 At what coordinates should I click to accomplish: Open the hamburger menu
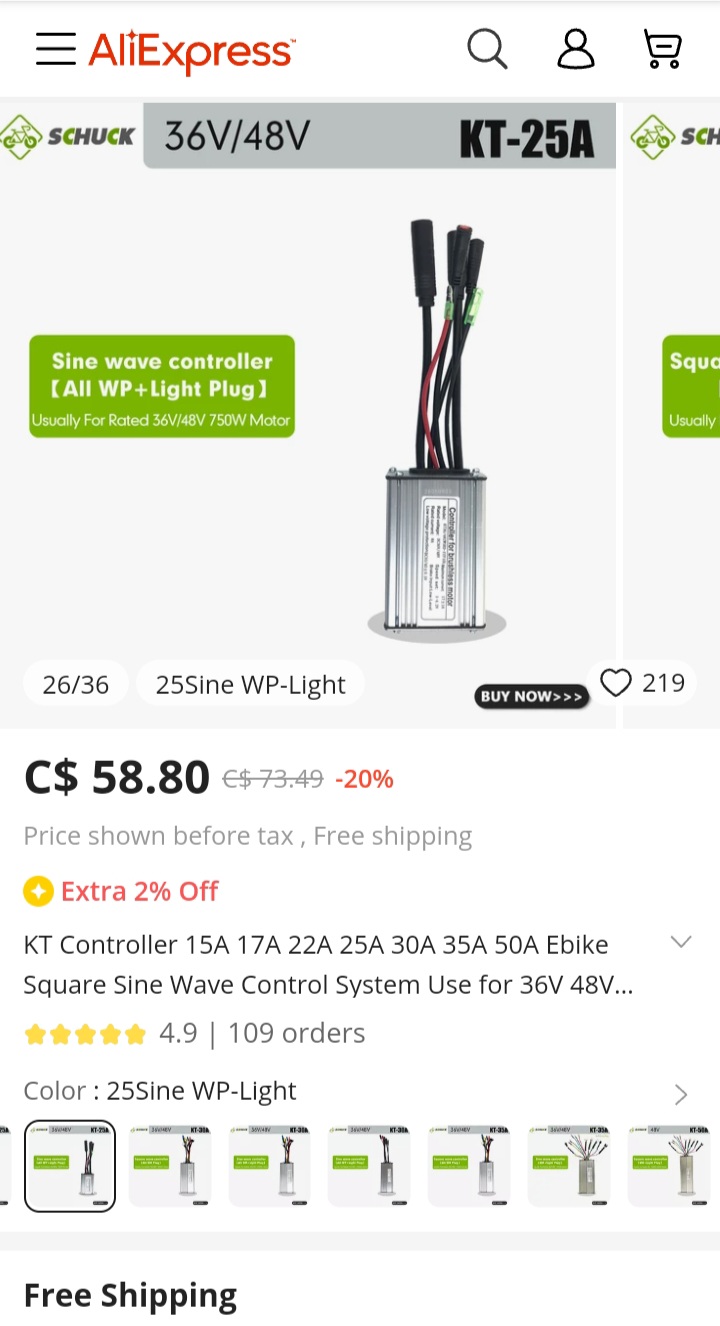tap(55, 49)
